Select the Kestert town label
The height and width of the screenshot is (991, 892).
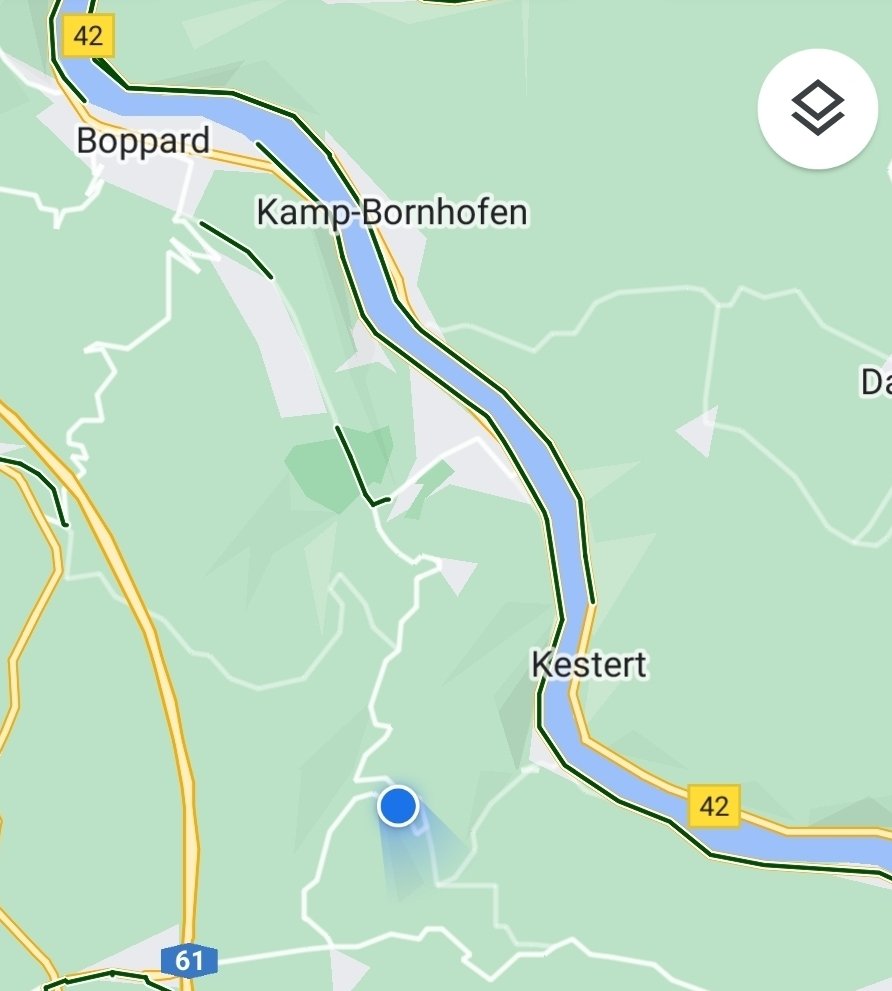pyautogui.click(x=589, y=664)
